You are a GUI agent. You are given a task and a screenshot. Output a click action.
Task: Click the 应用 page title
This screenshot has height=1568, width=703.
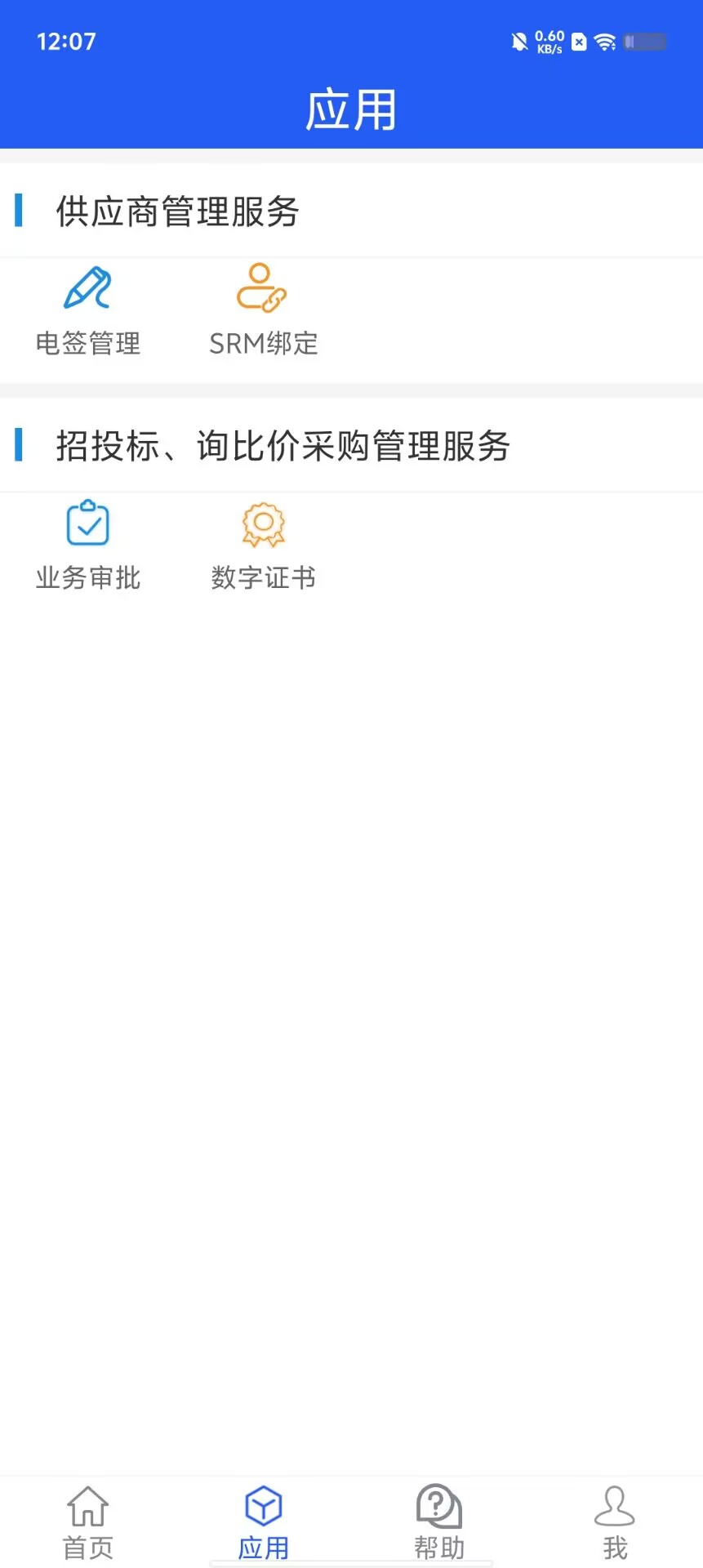pos(351,110)
